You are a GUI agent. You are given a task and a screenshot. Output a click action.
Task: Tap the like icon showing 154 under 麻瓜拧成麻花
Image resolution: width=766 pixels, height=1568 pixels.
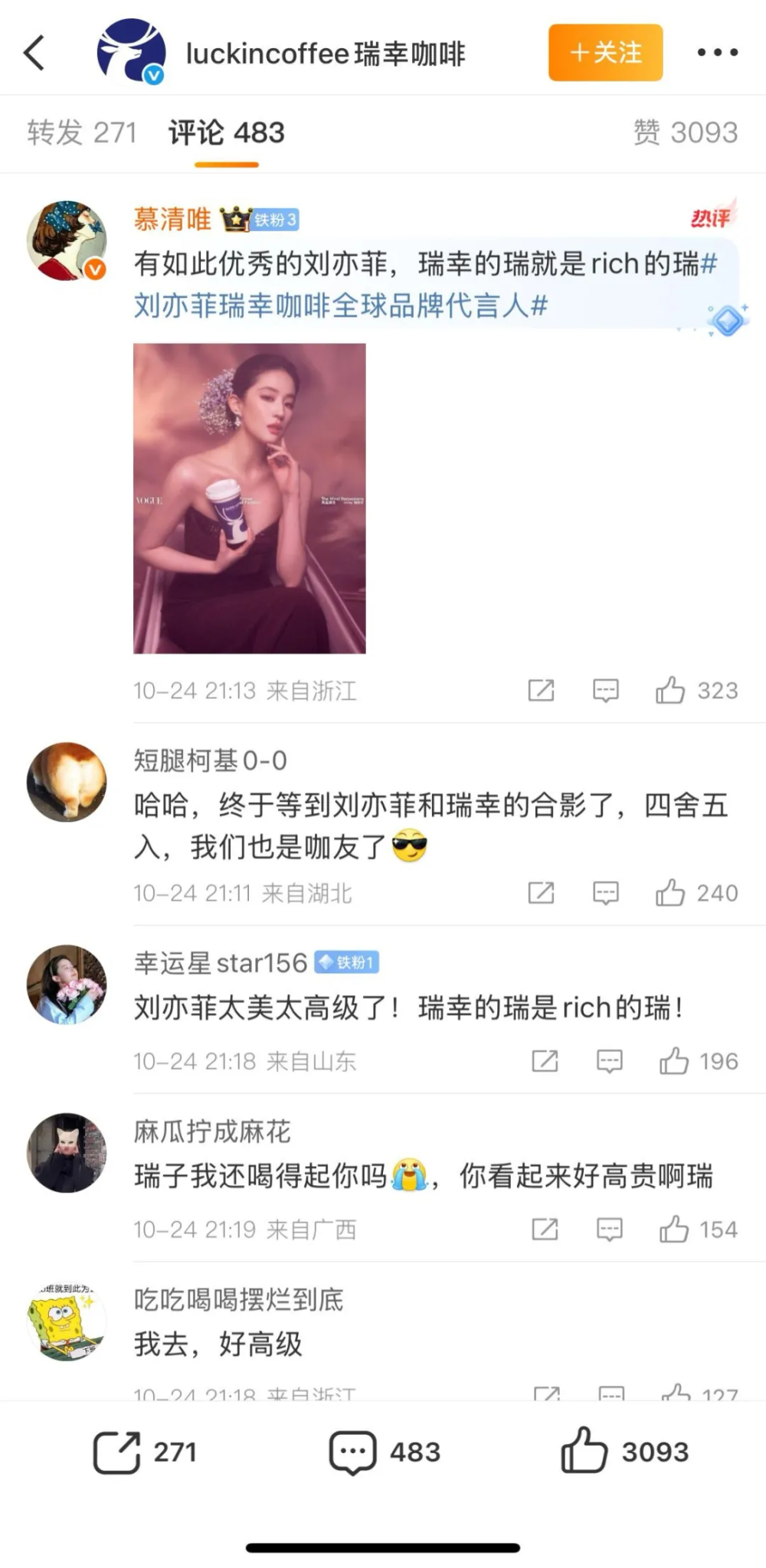point(675,1230)
